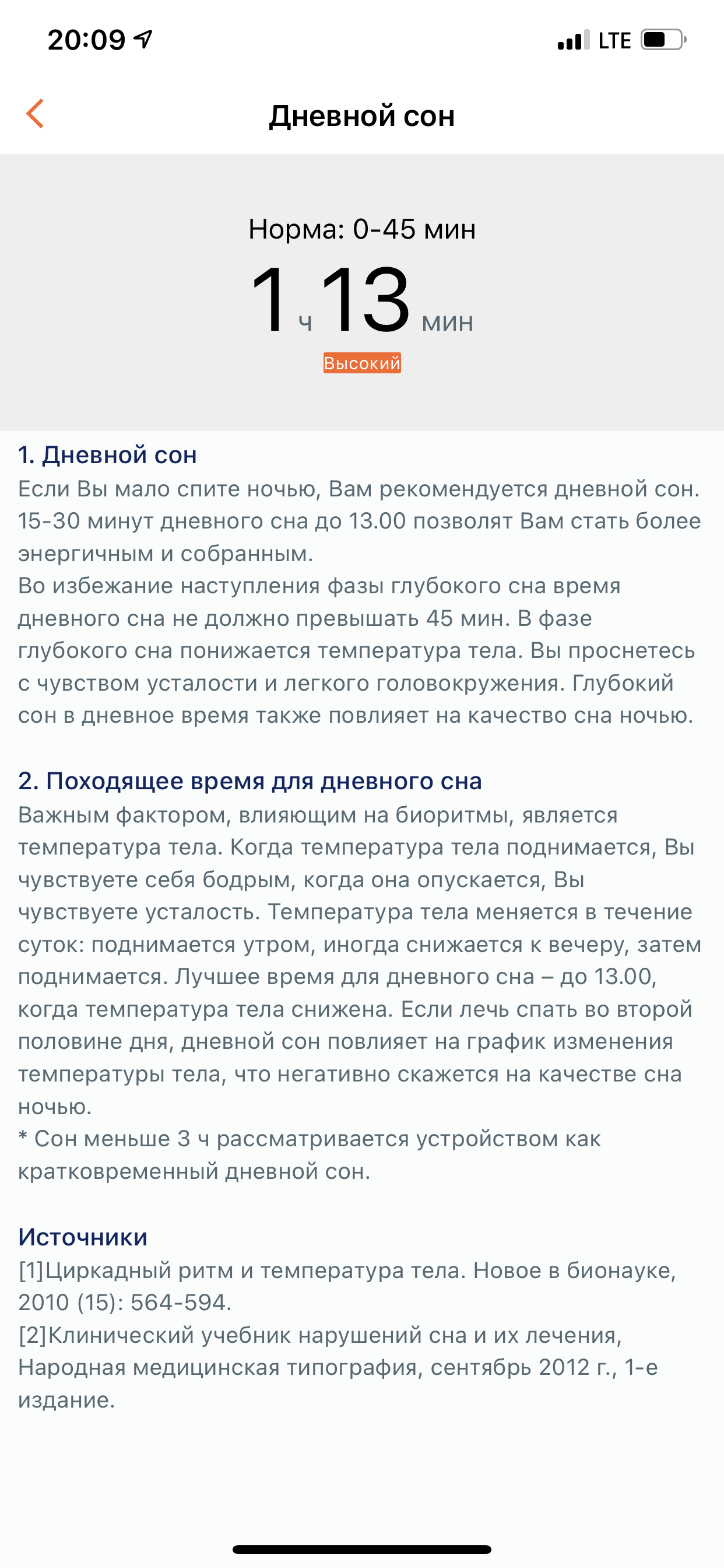Go back from the Дневной сон screen
Screen dimensions: 724x1568
(x=36, y=114)
